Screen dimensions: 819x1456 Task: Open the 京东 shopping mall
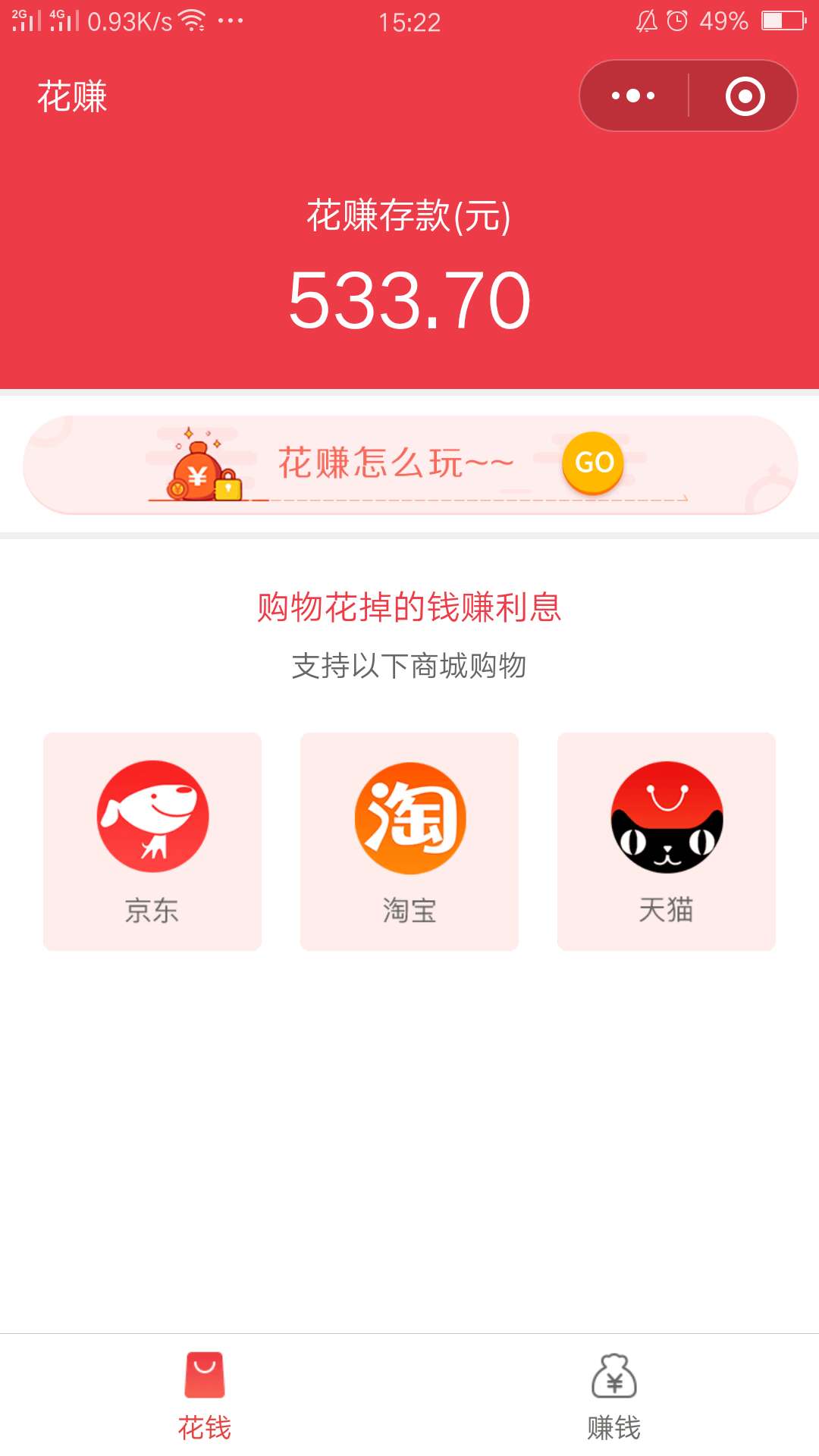click(x=152, y=841)
